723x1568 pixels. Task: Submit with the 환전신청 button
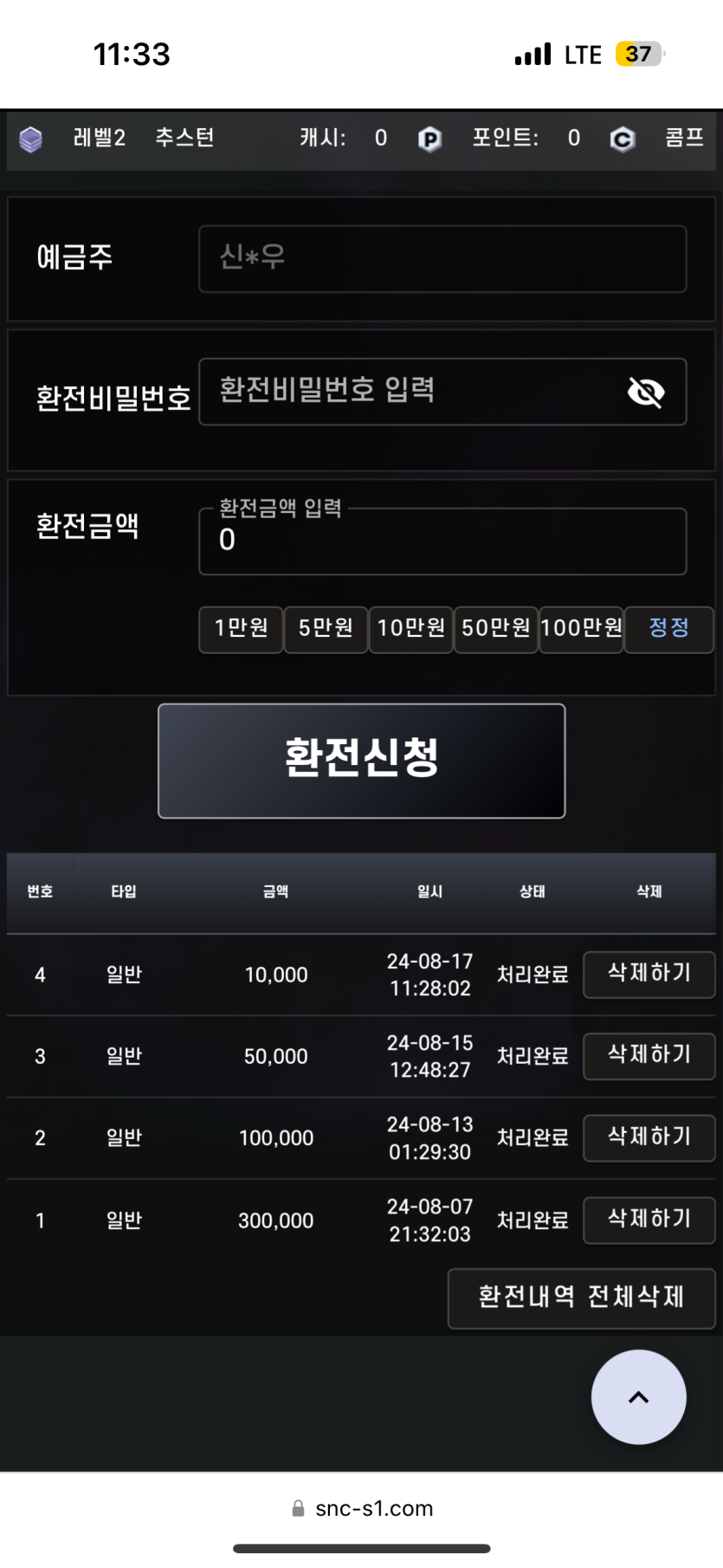[362, 761]
